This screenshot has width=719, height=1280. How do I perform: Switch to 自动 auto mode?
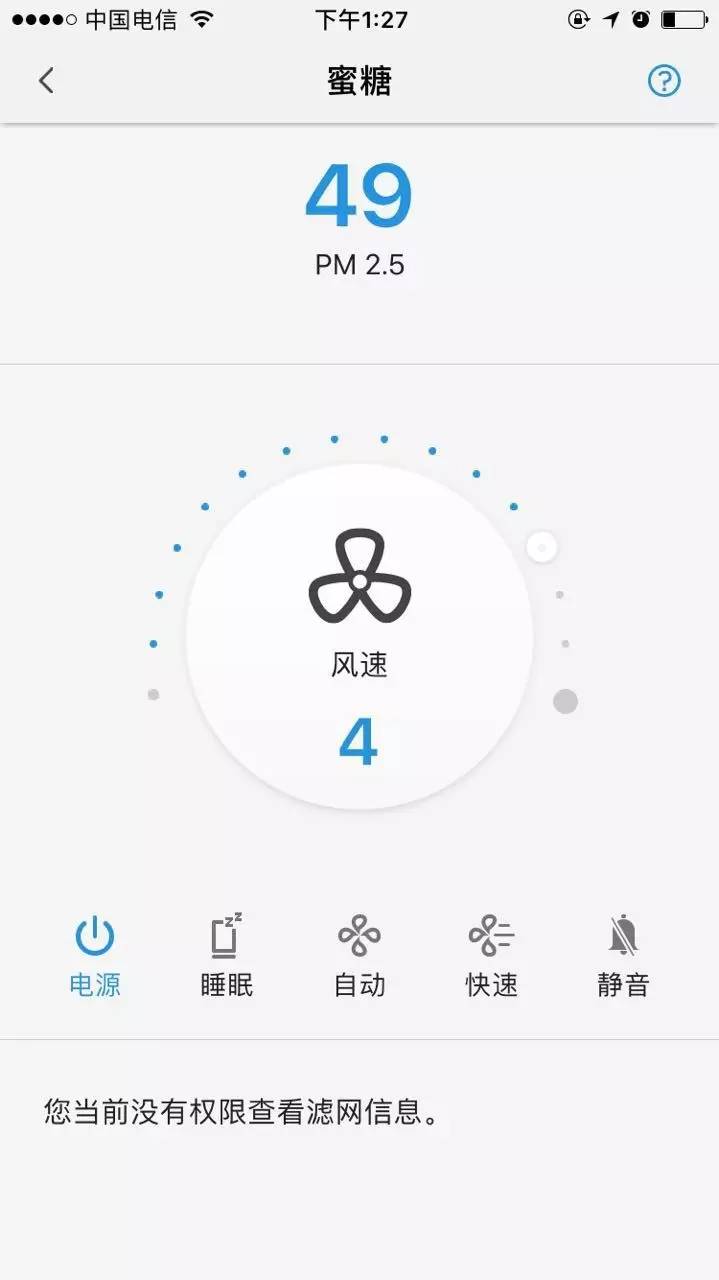pos(359,954)
